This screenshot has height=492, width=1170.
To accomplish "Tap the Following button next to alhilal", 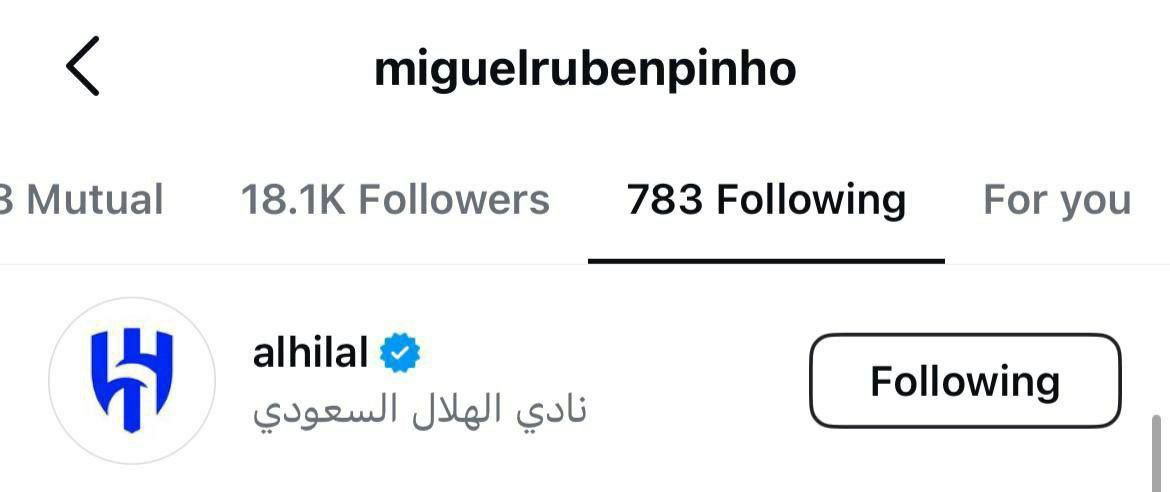I will tap(964, 381).
